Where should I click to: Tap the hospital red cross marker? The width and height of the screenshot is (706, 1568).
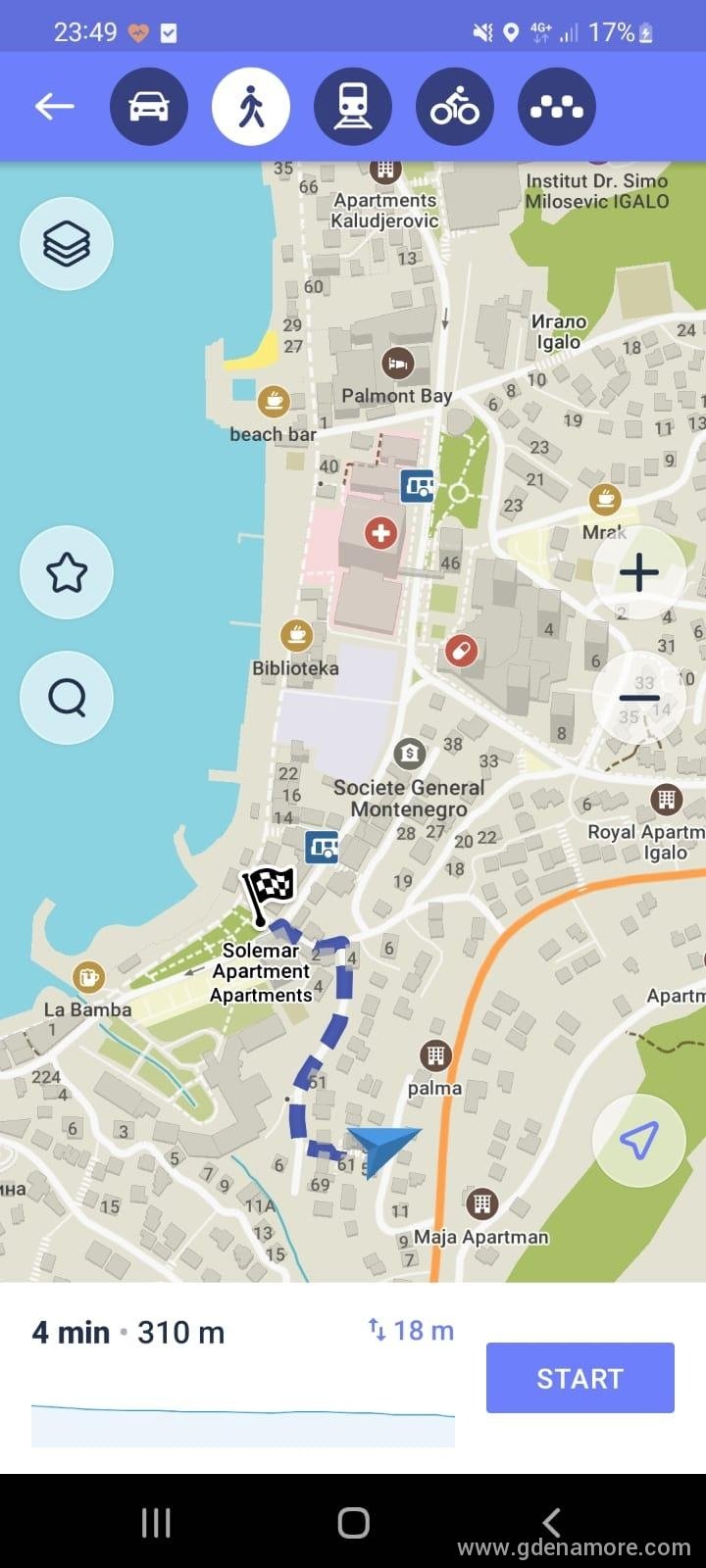(380, 533)
